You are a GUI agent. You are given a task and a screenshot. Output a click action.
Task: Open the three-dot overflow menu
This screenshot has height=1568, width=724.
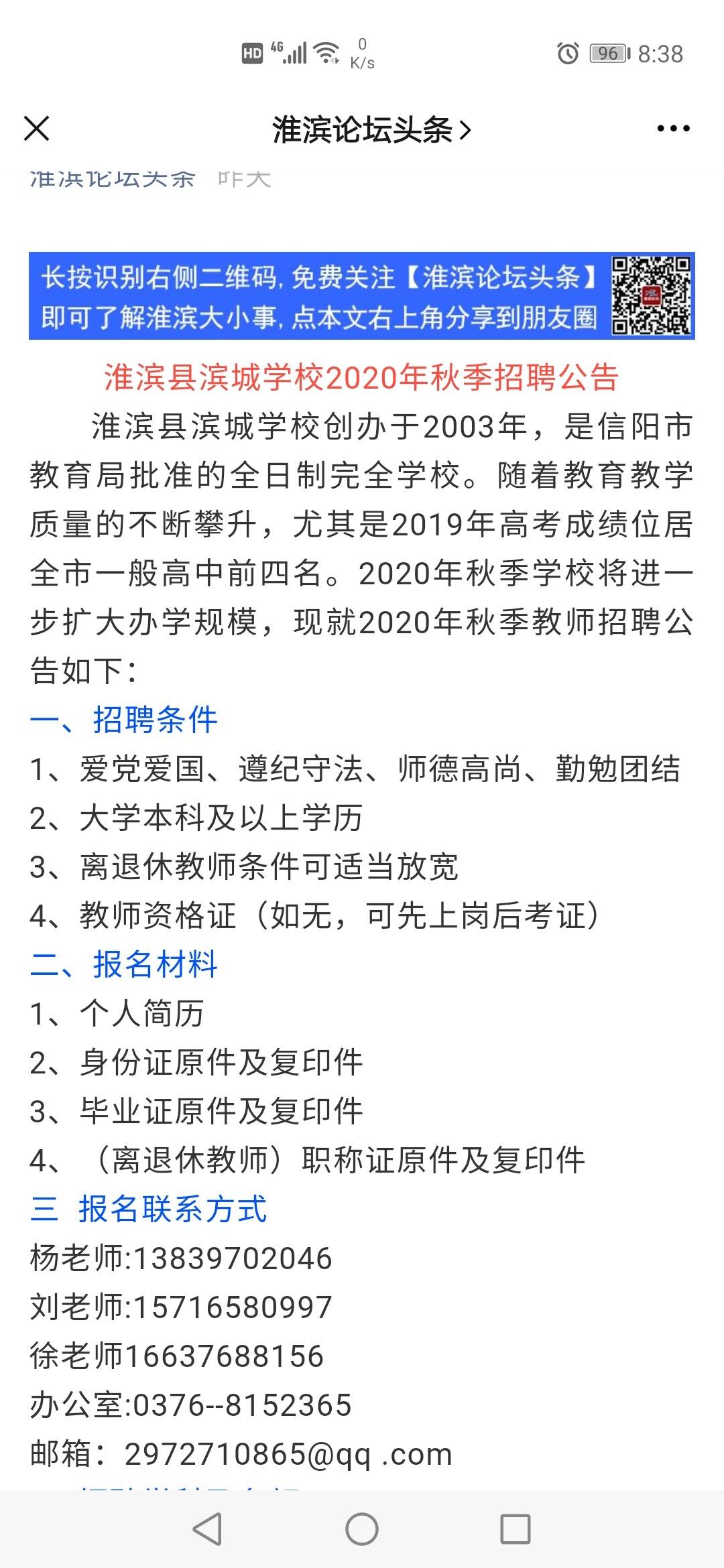pyautogui.click(x=673, y=129)
